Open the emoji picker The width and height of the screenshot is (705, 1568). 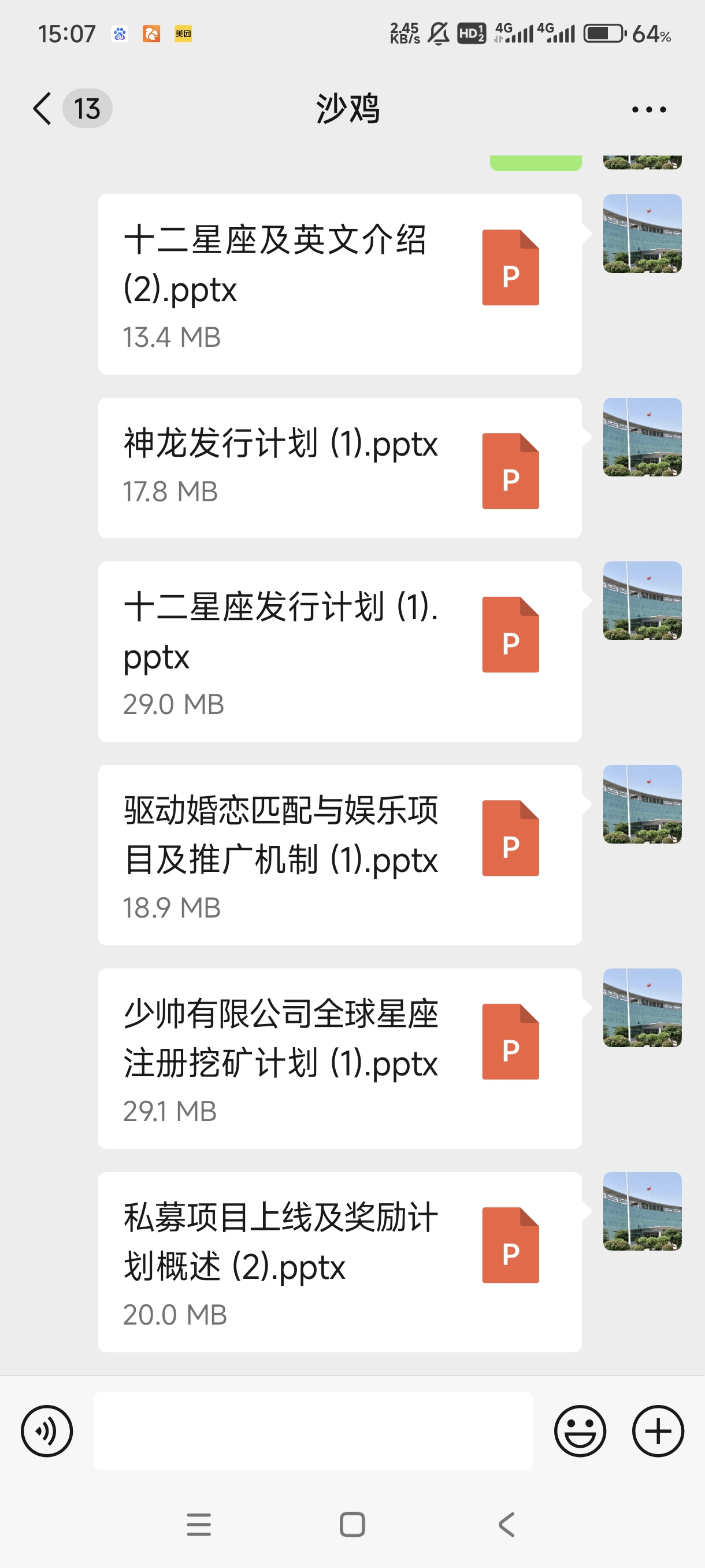581,1432
